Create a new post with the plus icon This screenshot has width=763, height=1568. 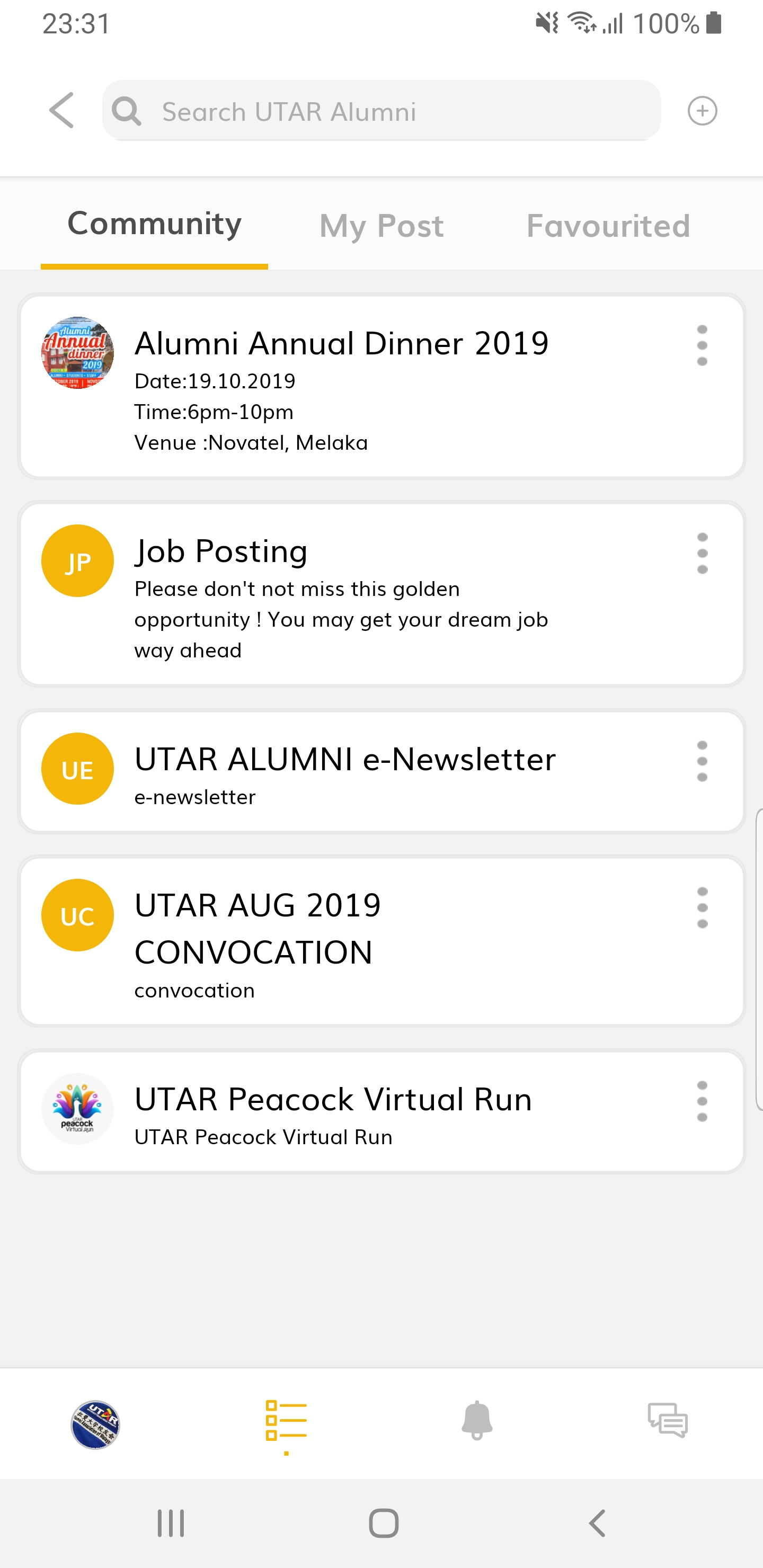coord(702,111)
